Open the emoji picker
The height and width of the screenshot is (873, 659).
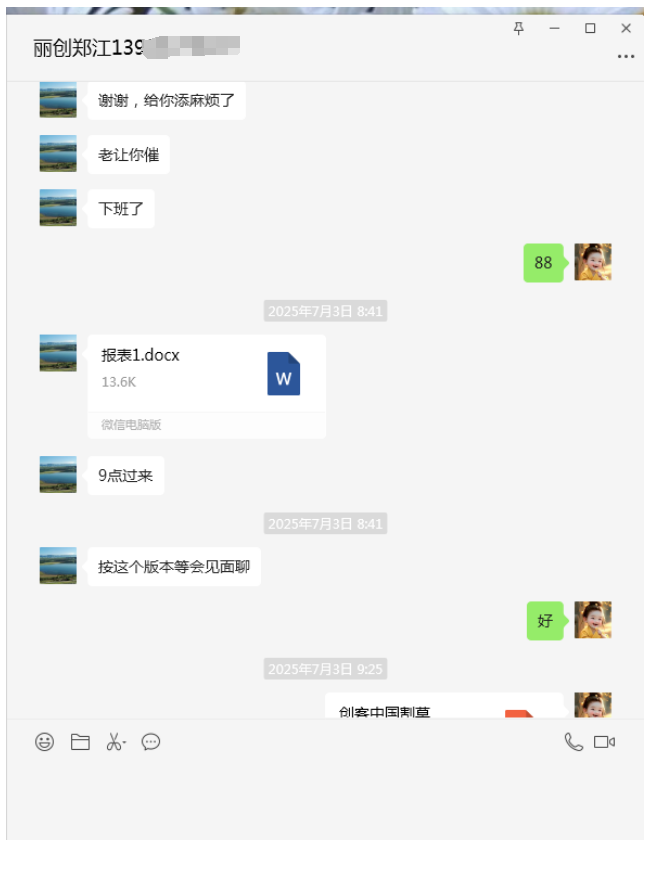45,742
